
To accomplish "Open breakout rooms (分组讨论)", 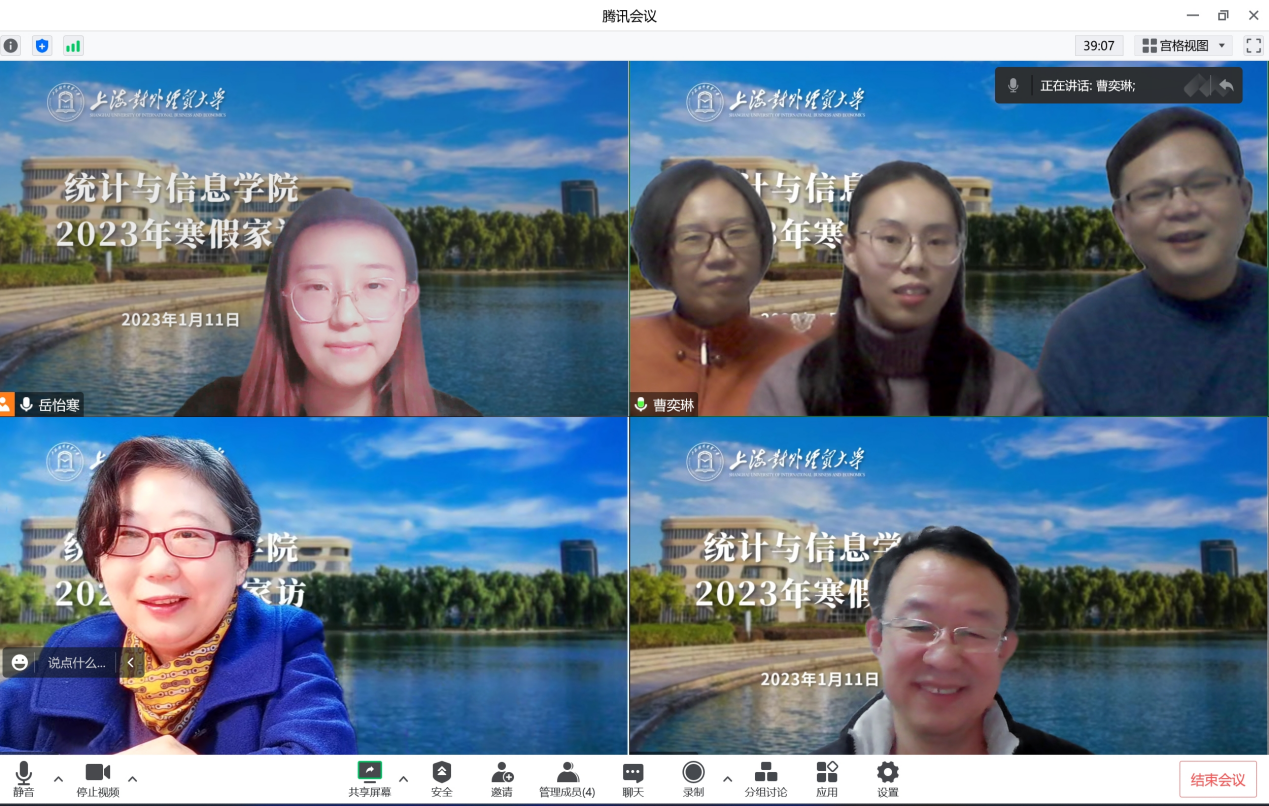I will click(765, 779).
